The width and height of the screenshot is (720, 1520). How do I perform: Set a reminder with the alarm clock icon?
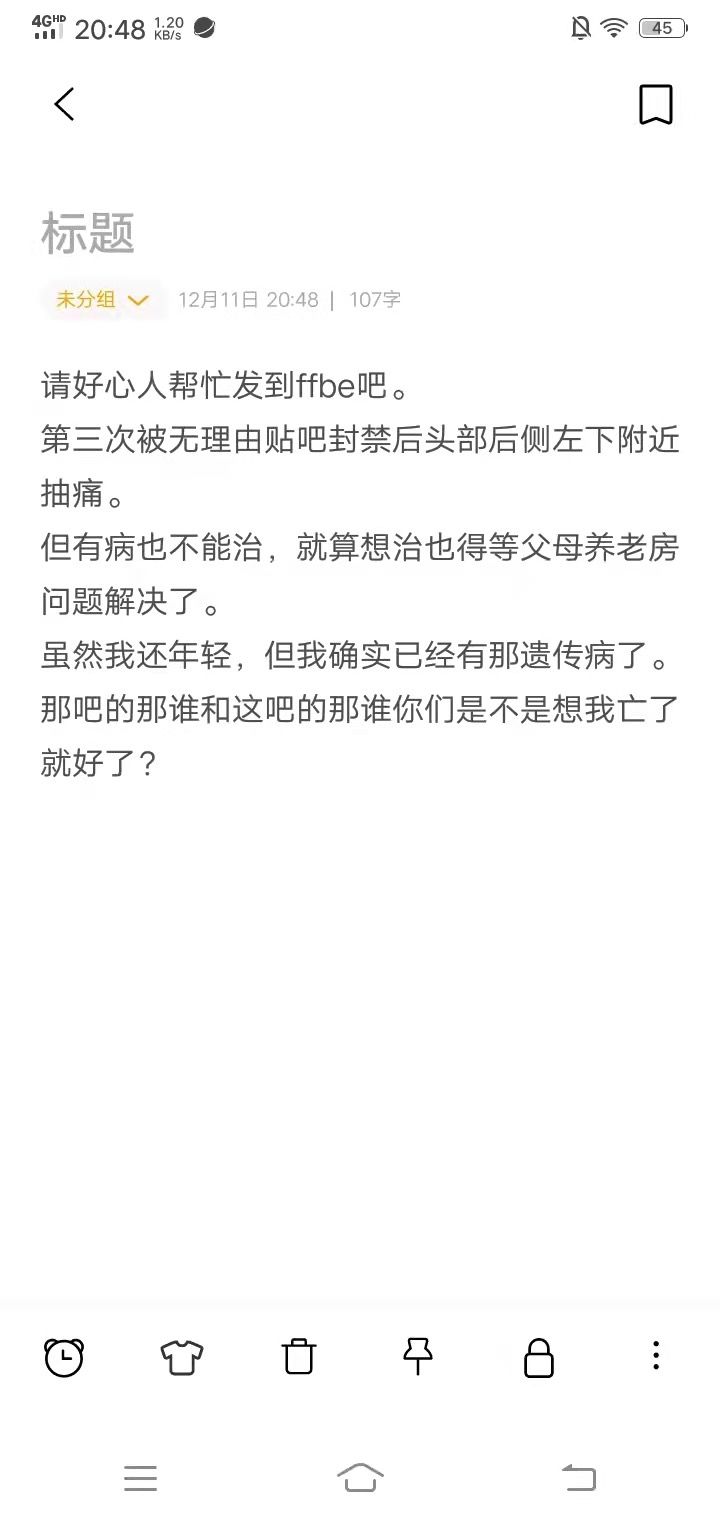(x=64, y=1357)
